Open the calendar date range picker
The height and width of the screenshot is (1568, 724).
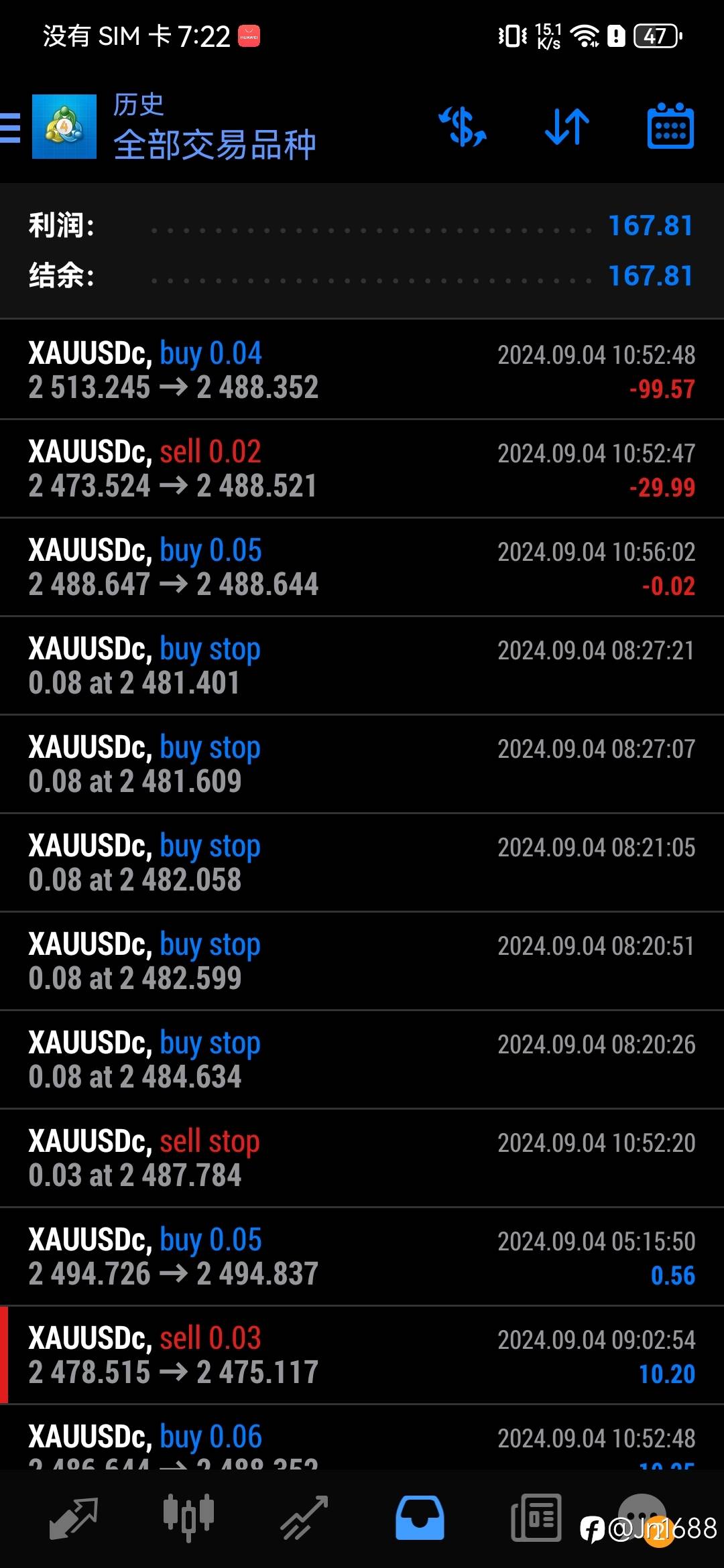coord(670,127)
